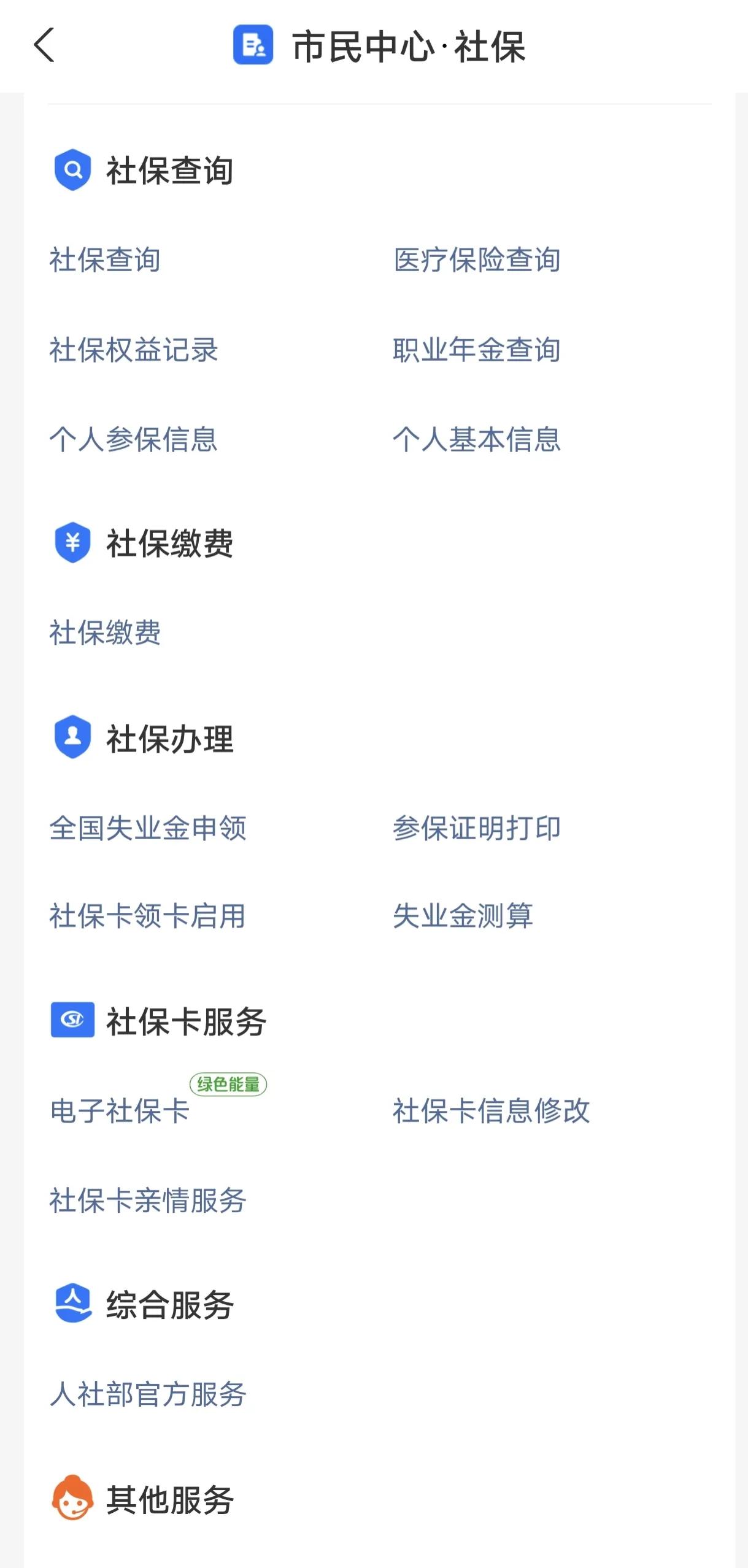Select 全国失业金申领
Image resolution: width=748 pixels, height=1568 pixels.
click(149, 828)
